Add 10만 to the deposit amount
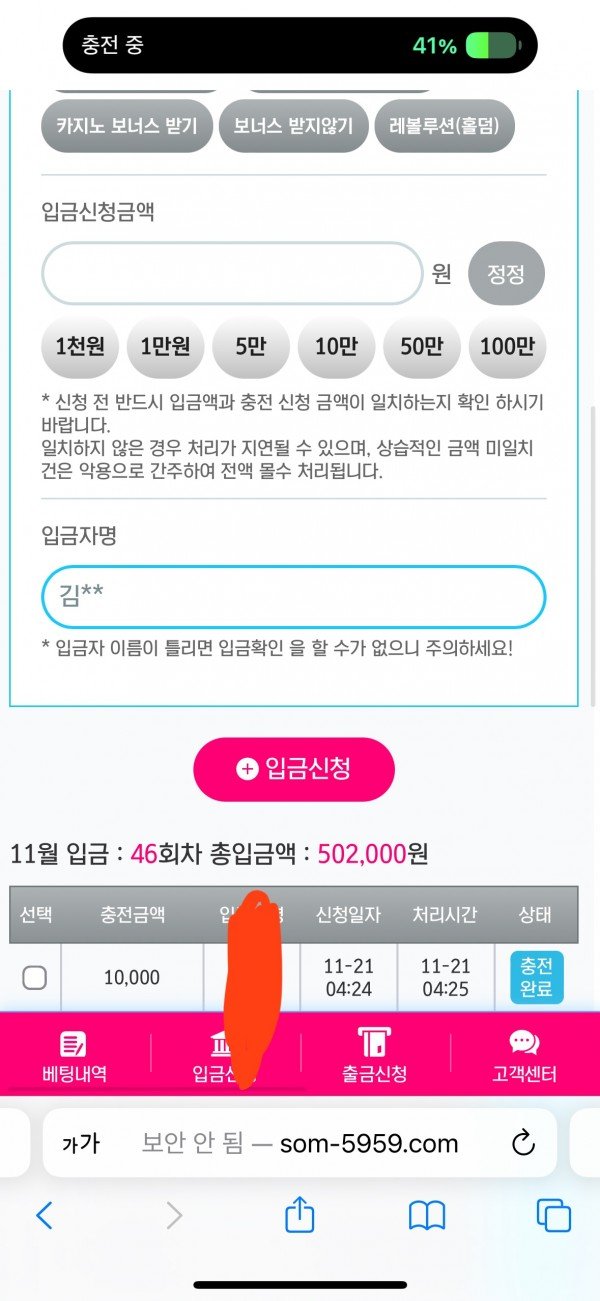600x1301 pixels. coord(336,347)
